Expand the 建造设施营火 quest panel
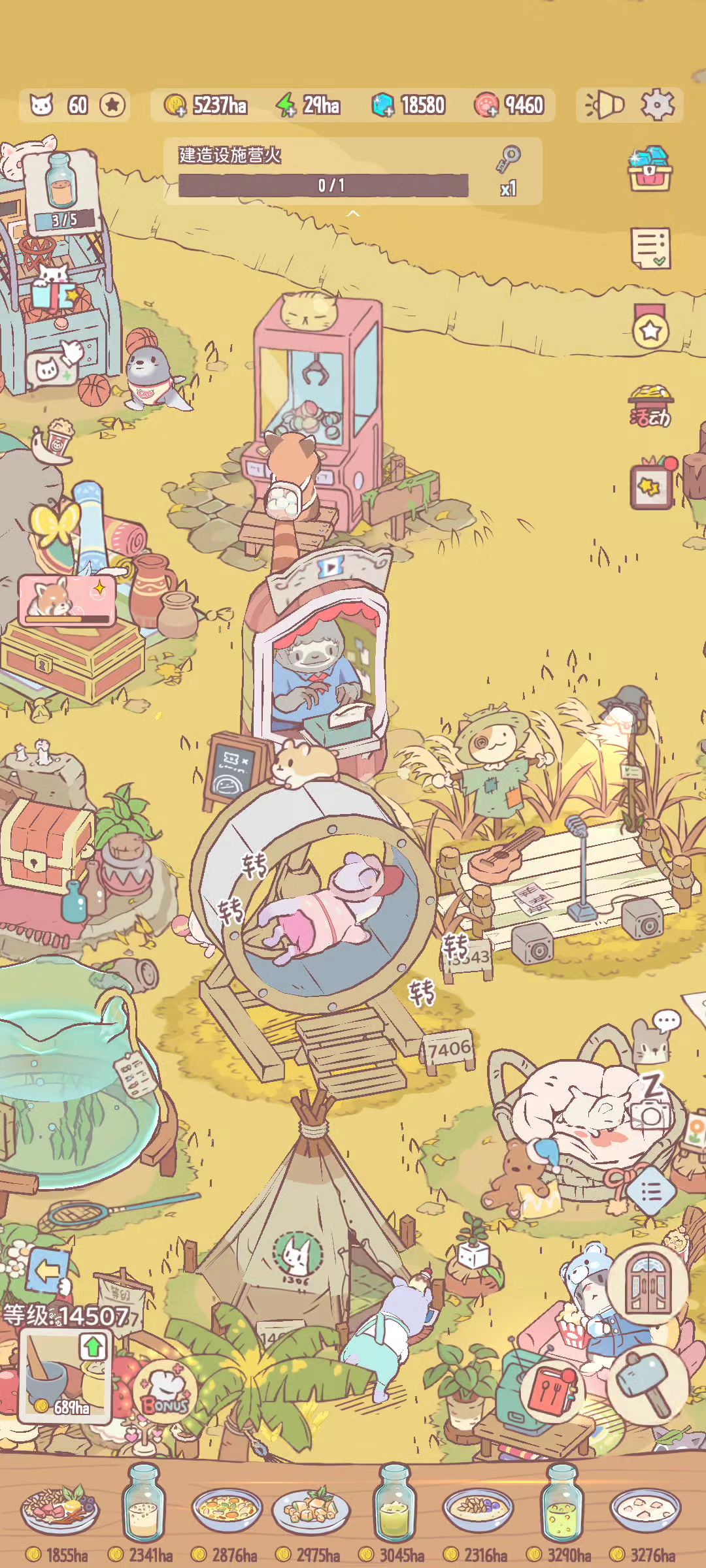The image size is (706, 1568). pyautogui.click(x=353, y=214)
